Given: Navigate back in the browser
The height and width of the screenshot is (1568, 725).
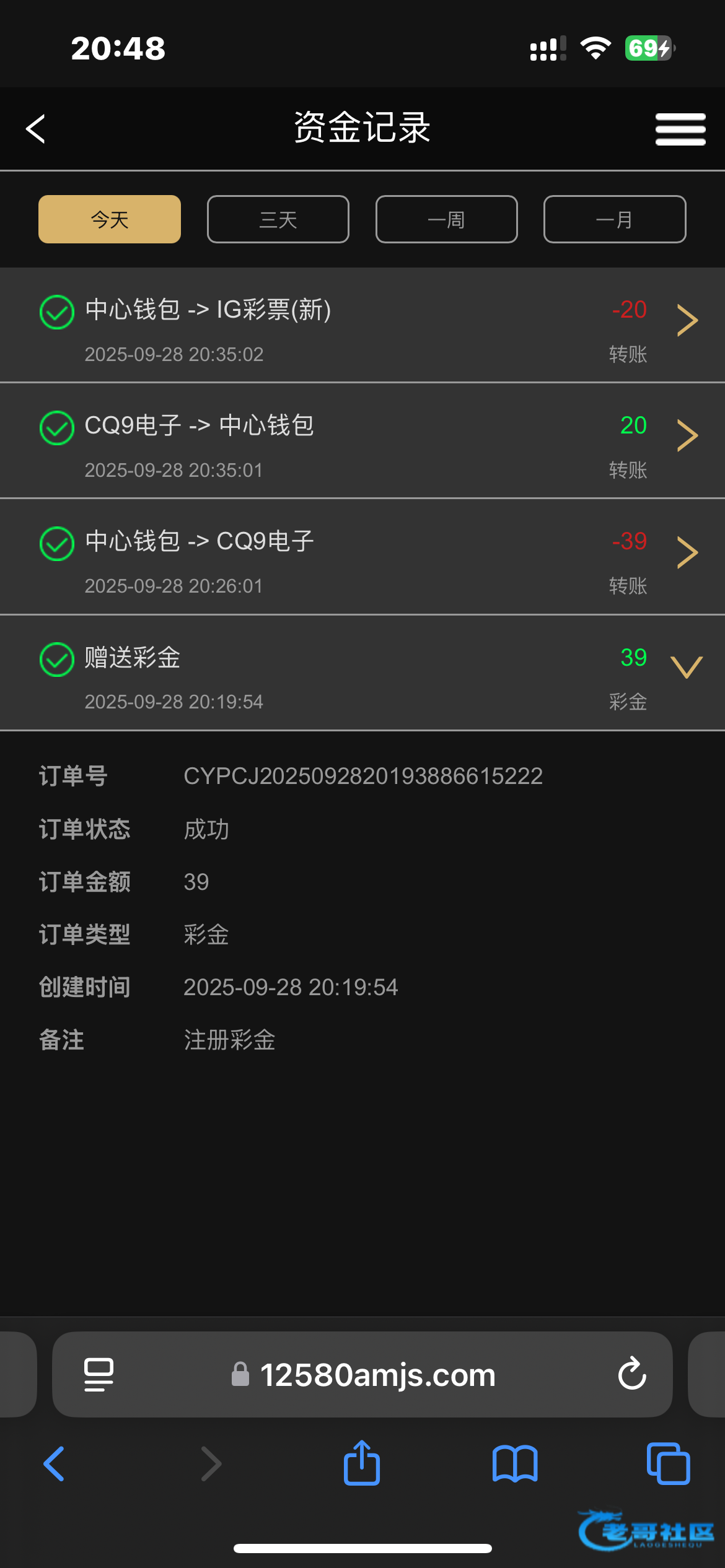Looking at the screenshot, I should click(x=55, y=1464).
